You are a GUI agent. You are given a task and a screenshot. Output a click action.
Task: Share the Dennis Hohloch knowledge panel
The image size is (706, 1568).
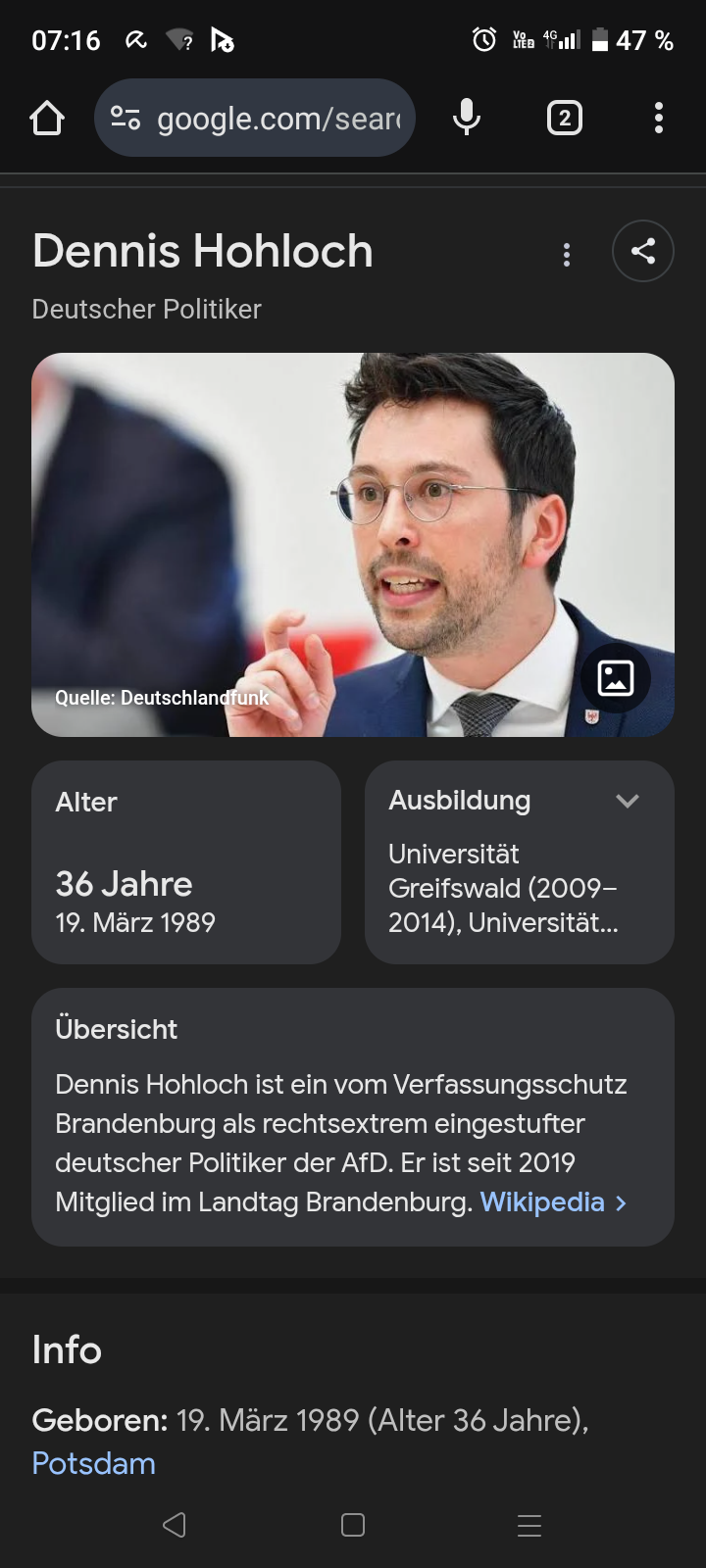[643, 251]
